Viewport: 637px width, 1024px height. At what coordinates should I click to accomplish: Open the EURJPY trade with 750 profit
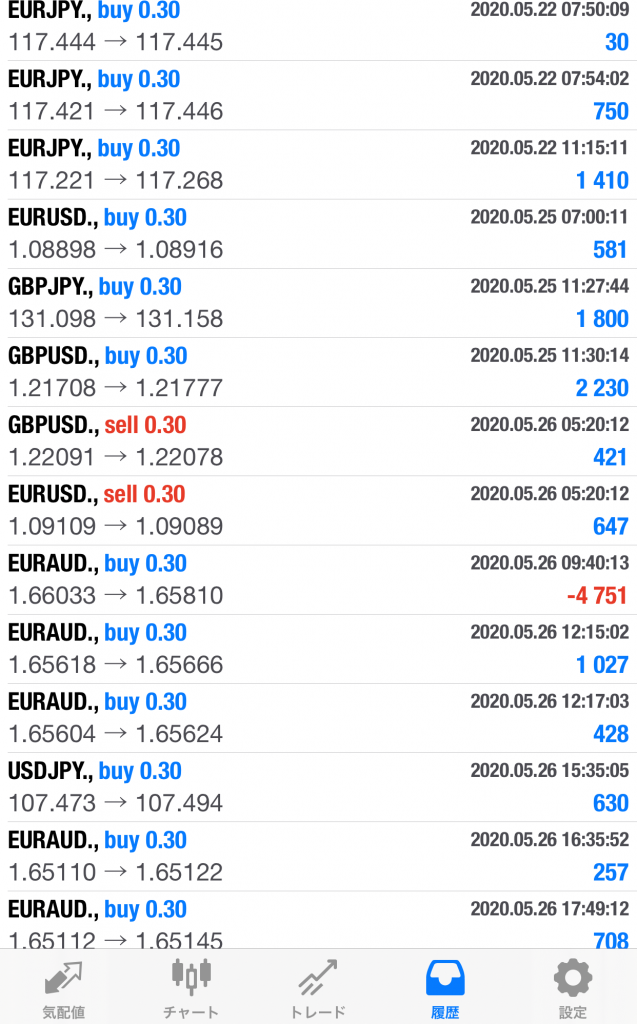pyautogui.click(x=318, y=95)
